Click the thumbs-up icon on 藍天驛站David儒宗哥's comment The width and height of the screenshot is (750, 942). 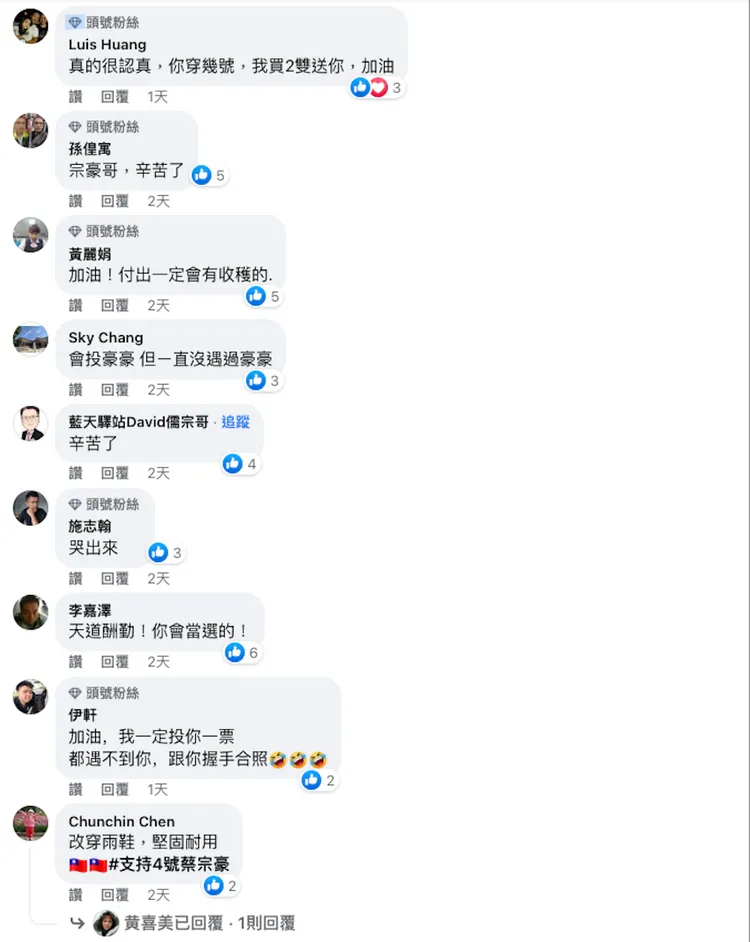pyautogui.click(x=235, y=463)
